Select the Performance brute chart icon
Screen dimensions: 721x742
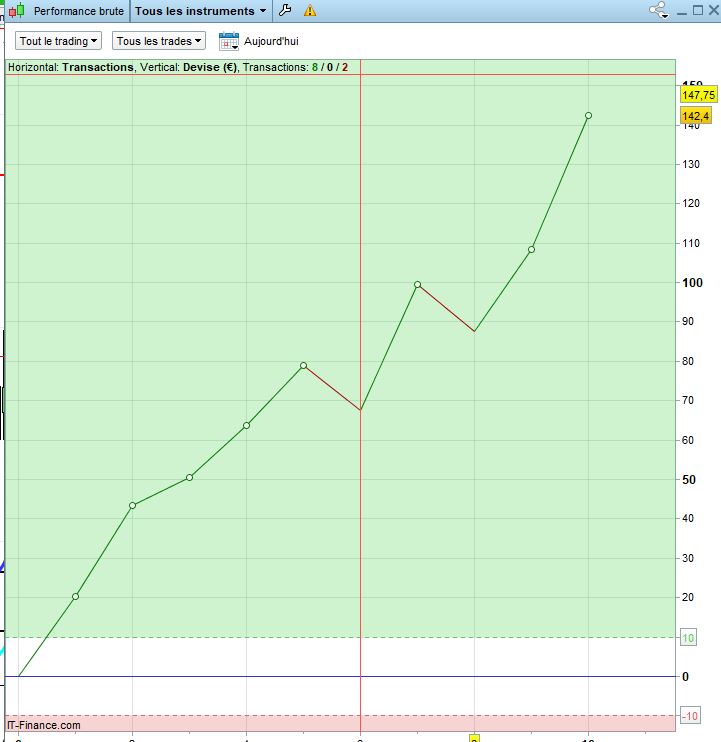17,11
